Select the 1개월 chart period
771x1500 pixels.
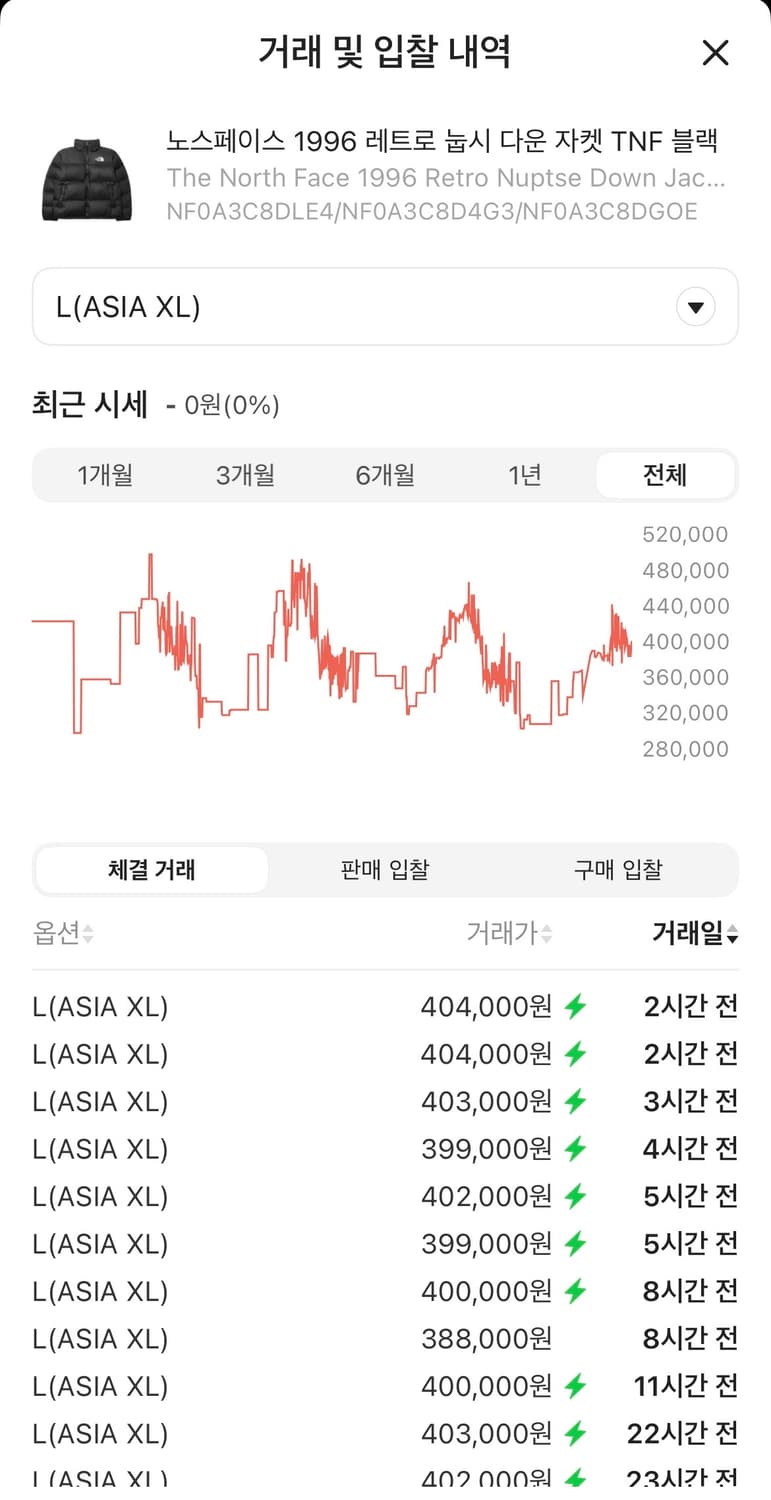click(x=105, y=475)
